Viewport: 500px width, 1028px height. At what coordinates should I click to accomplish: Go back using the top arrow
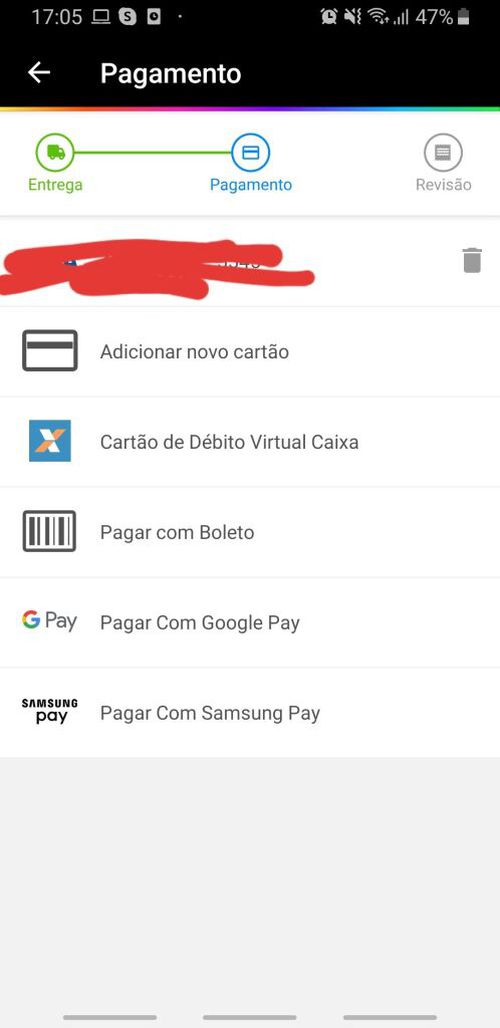(39, 73)
